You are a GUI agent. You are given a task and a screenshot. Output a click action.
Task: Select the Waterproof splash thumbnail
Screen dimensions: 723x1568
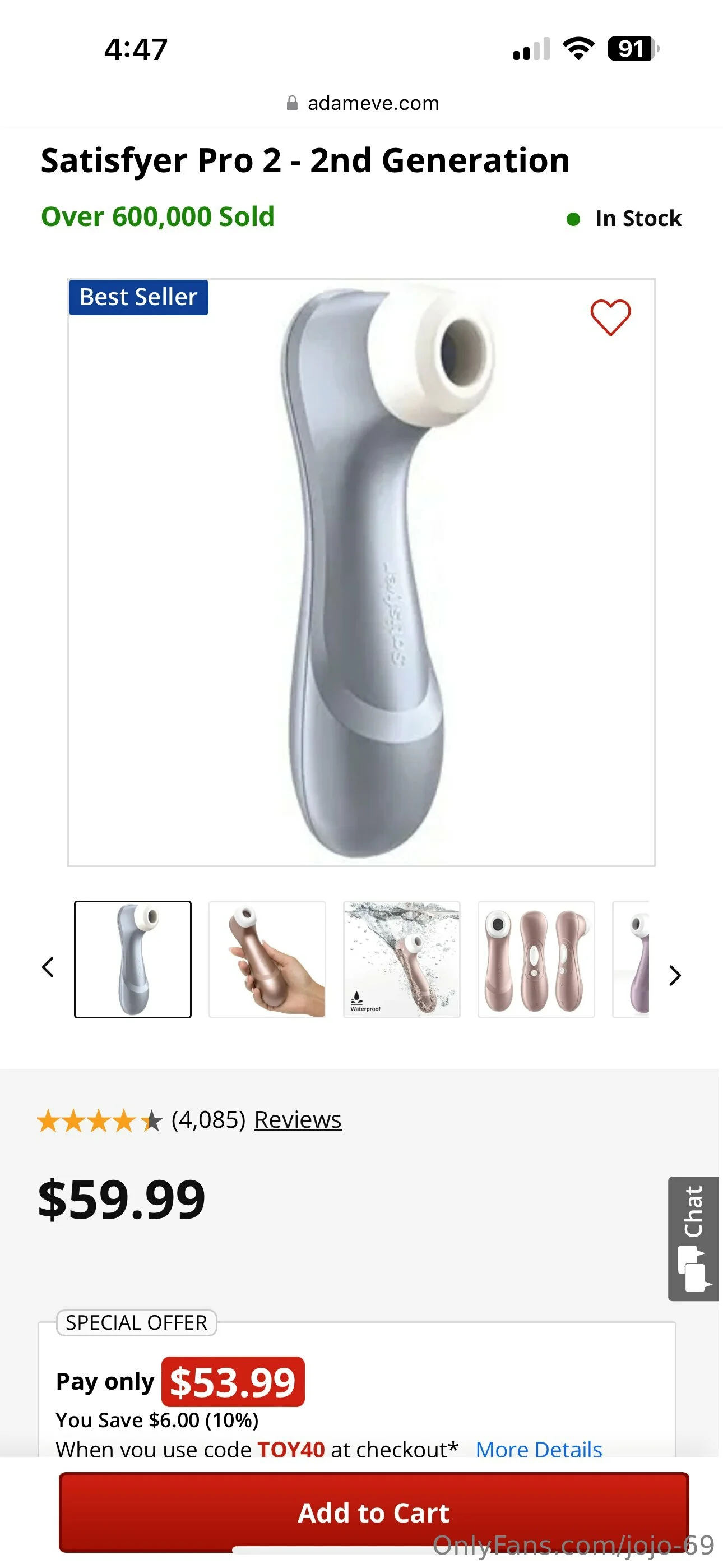402,959
